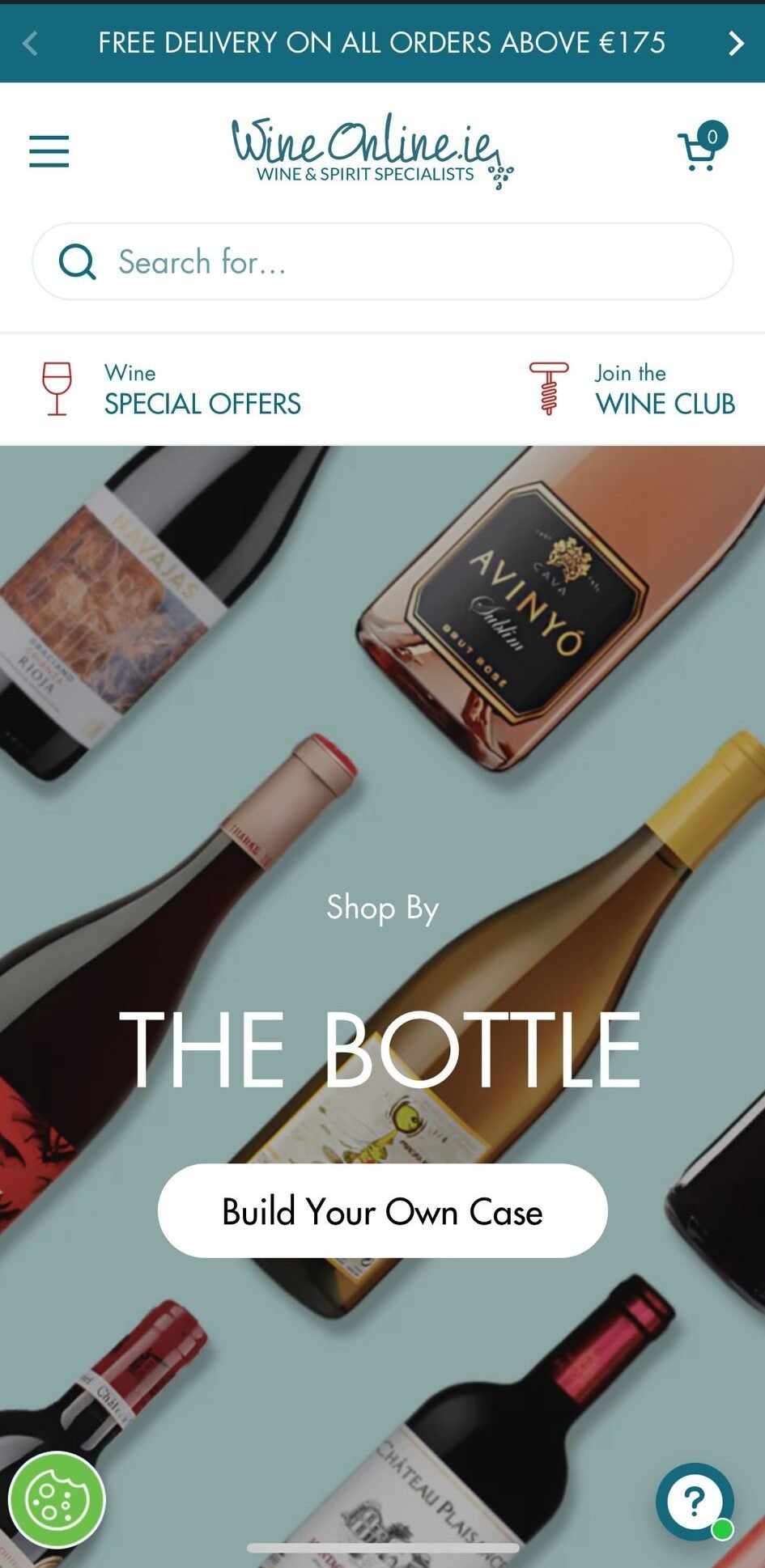Open the hamburger menu
Image resolution: width=765 pixels, height=1568 pixels.
[49, 151]
